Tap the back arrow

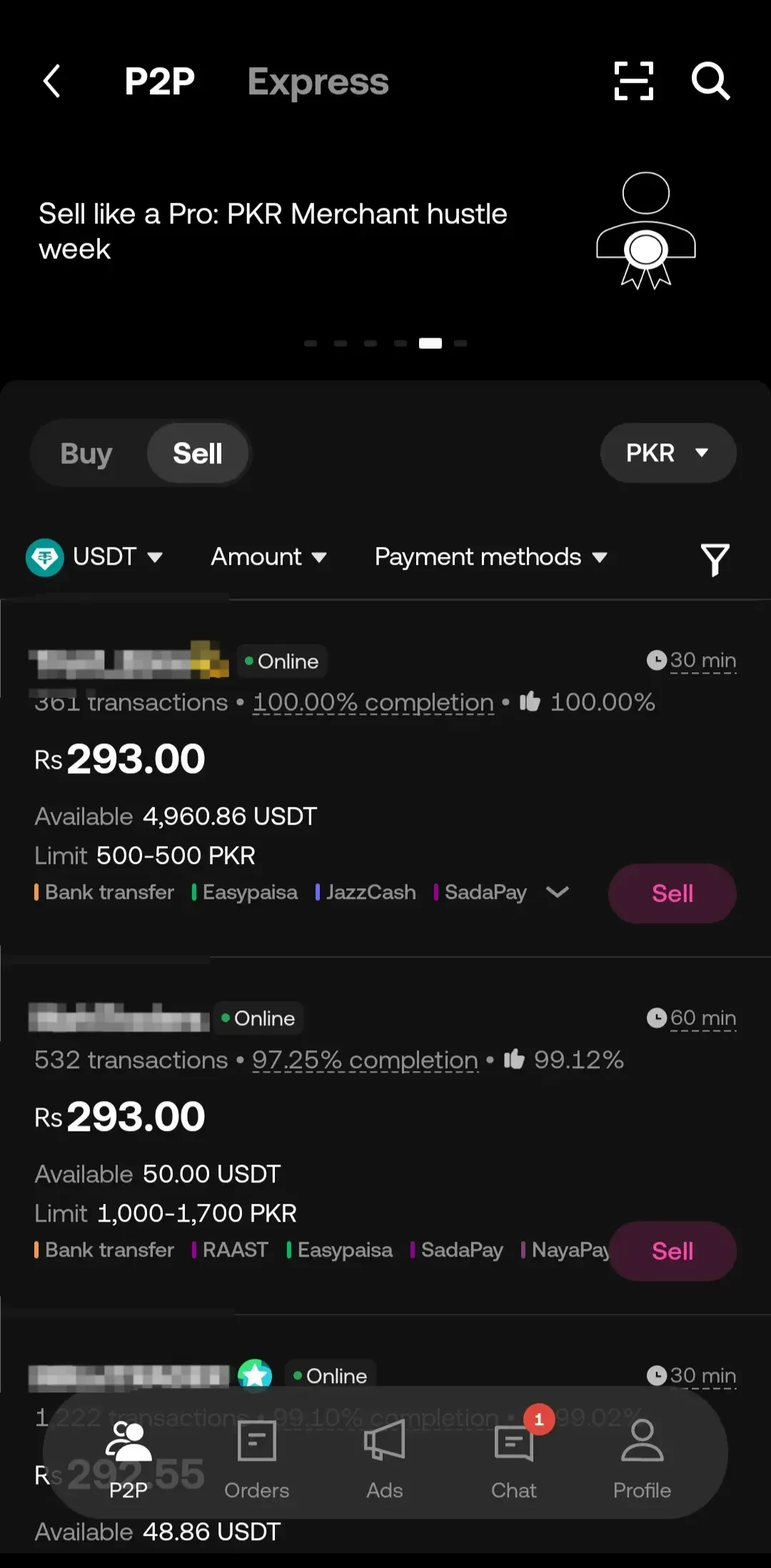click(x=52, y=81)
